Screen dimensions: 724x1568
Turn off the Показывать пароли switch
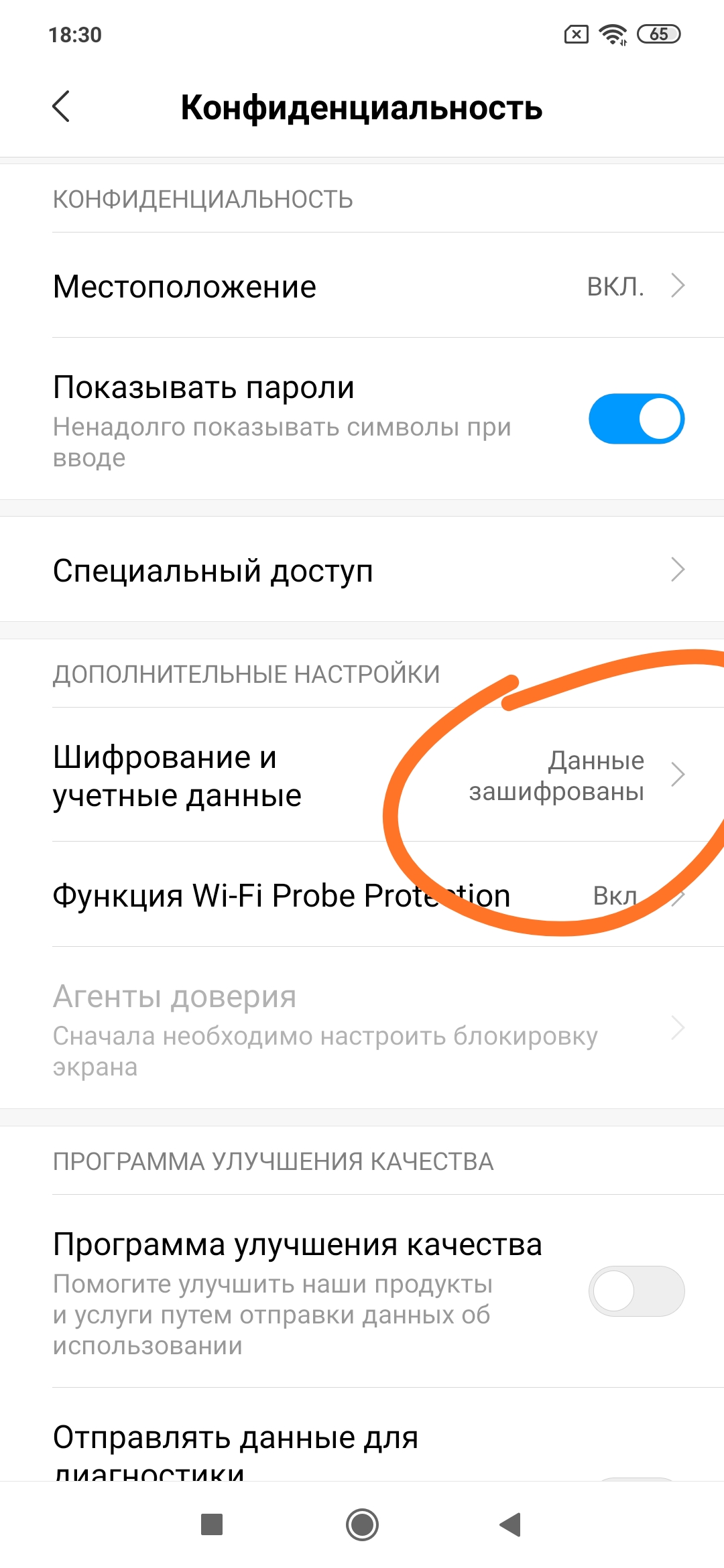tap(636, 419)
